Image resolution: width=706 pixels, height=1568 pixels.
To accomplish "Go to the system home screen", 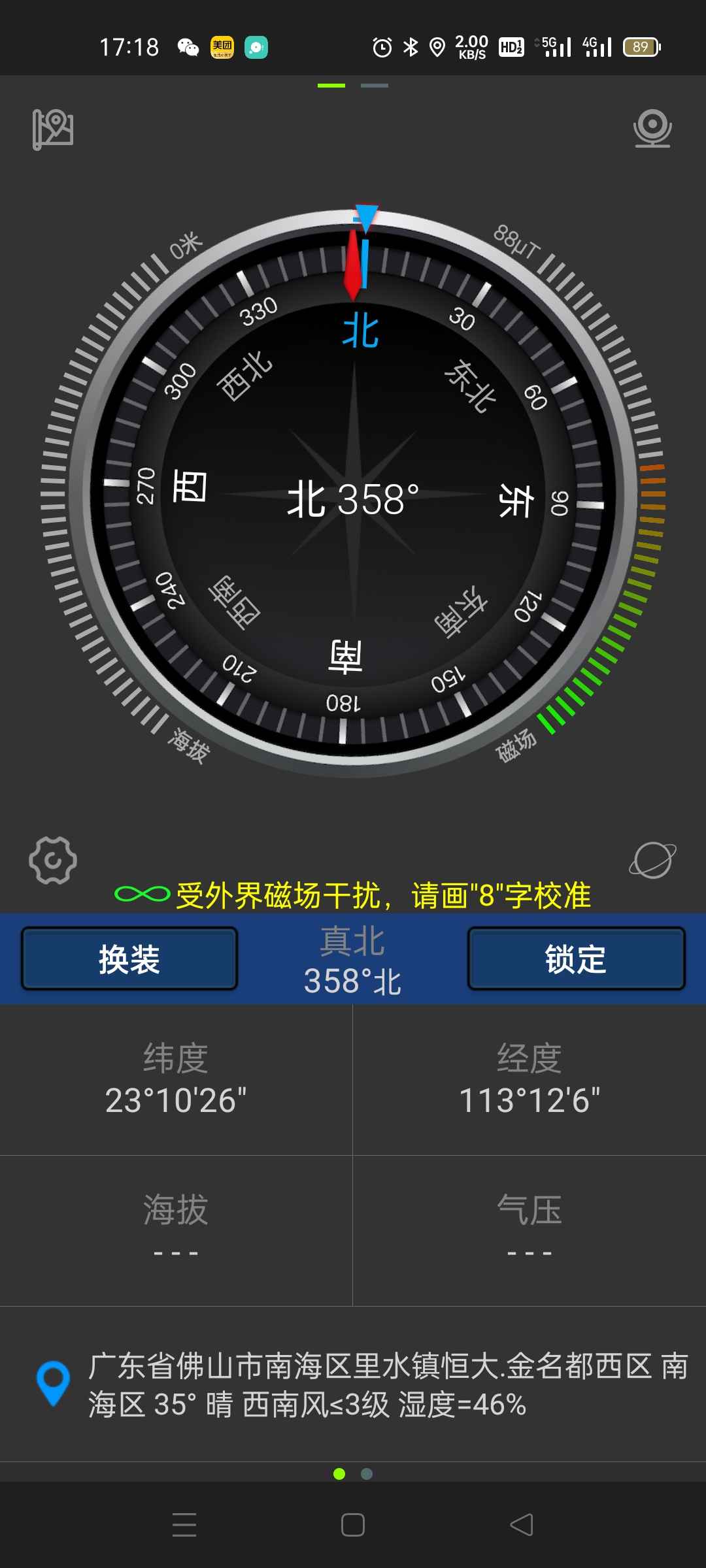I will [x=353, y=1526].
